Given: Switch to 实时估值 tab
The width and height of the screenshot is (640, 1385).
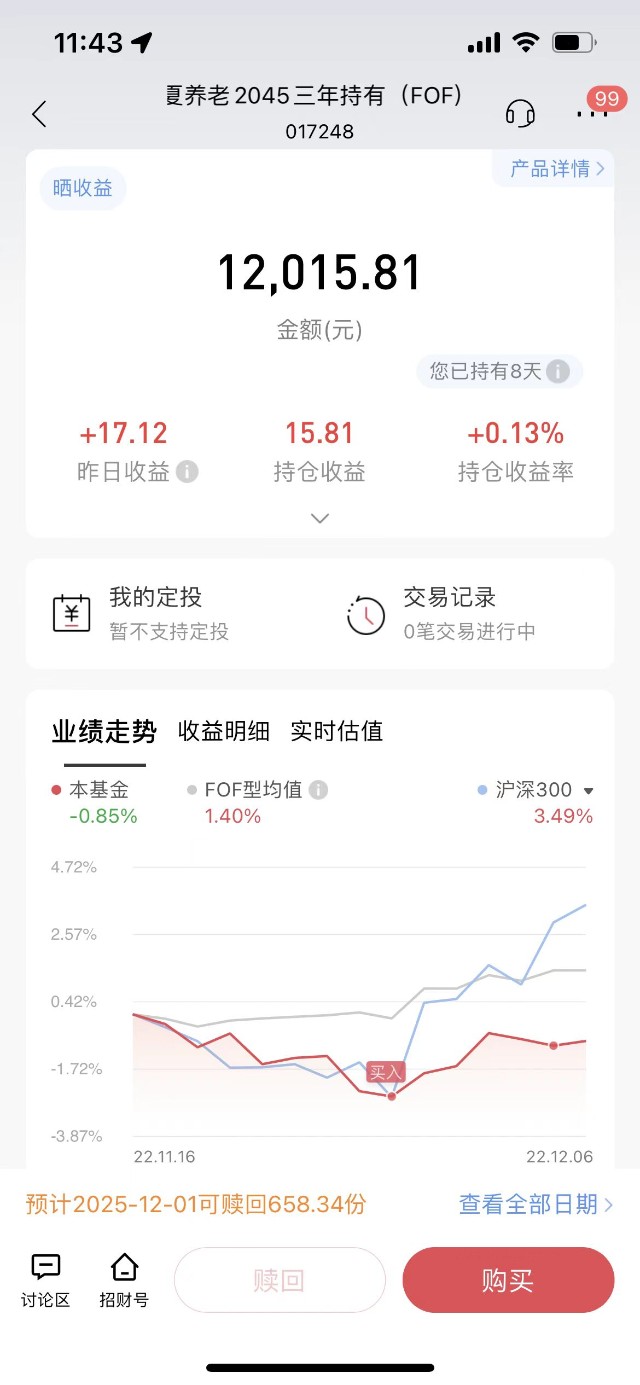Looking at the screenshot, I should tap(337, 731).
